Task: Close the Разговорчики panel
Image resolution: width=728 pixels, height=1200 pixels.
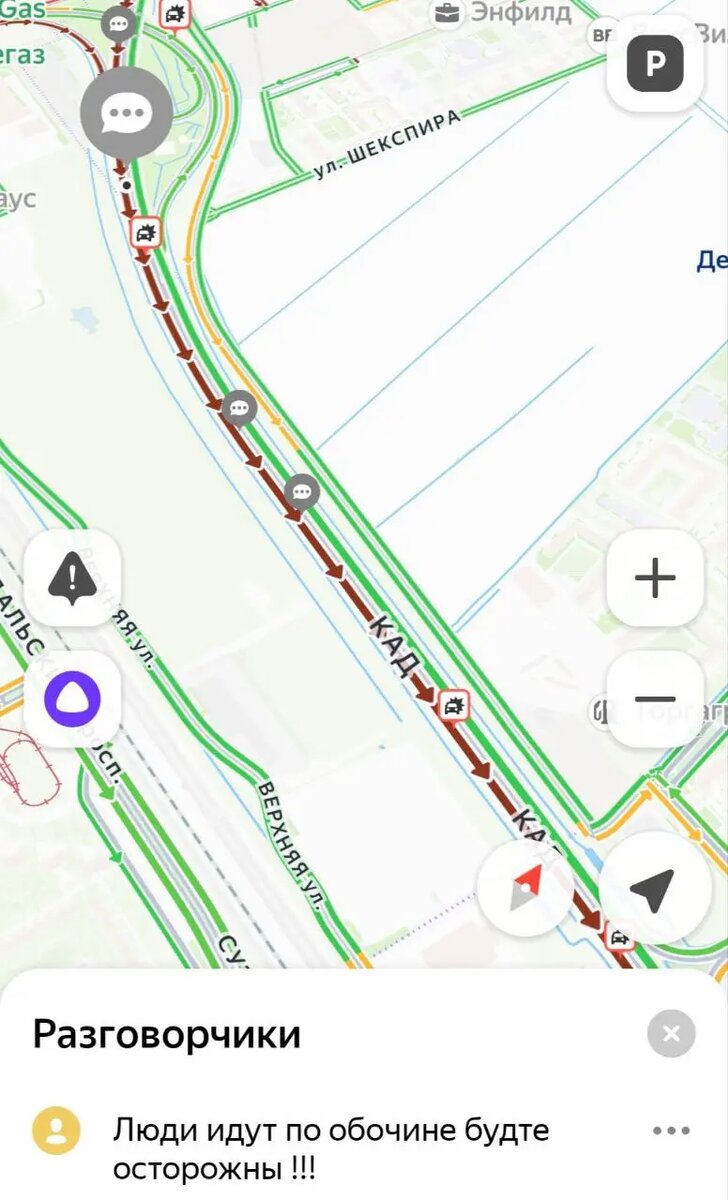Action: click(x=671, y=1034)
